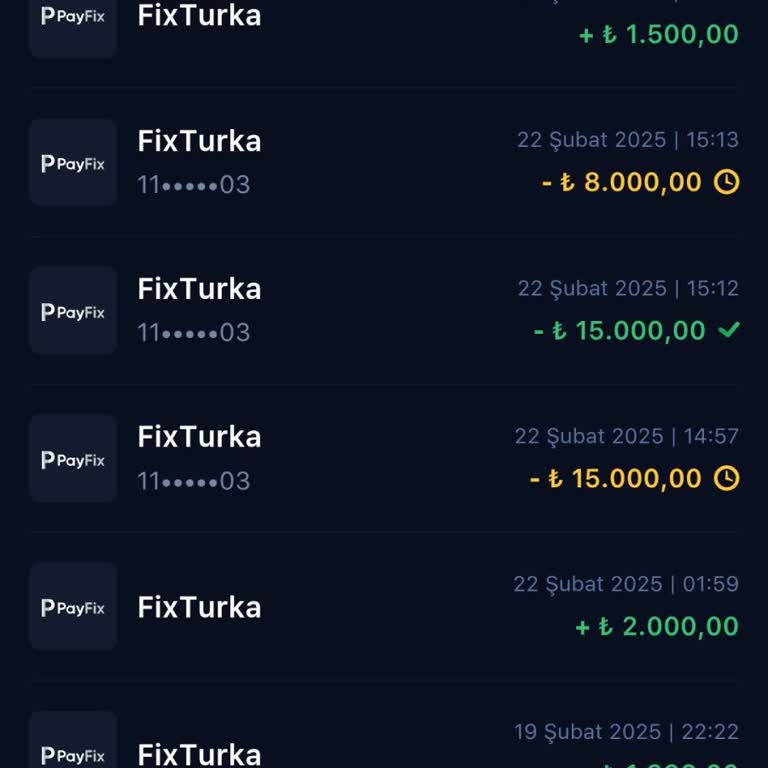Open the pending ₺8.000,00 transaction at 15:13

(x=384, y=162)
